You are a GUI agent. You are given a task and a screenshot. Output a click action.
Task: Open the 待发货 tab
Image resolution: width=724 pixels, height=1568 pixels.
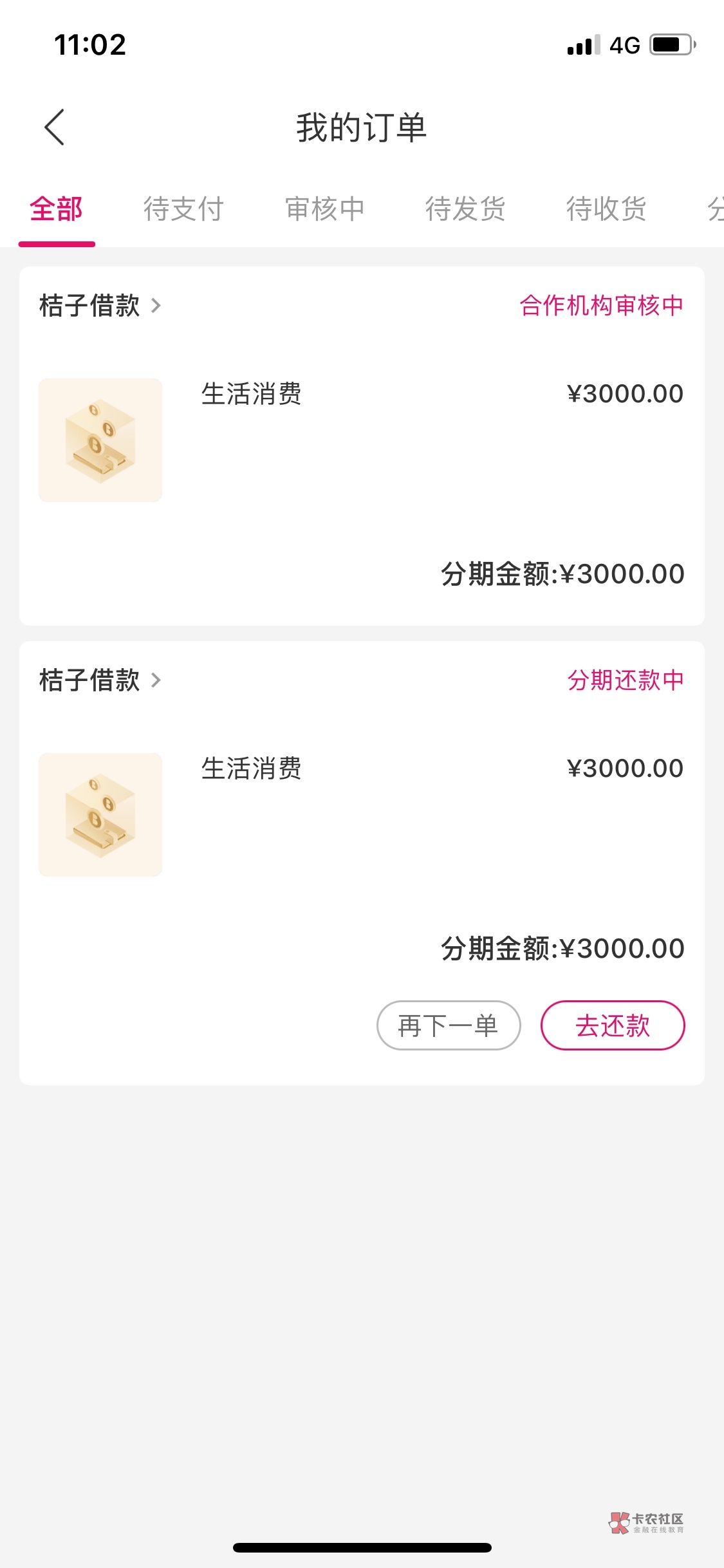pos(465,209)
